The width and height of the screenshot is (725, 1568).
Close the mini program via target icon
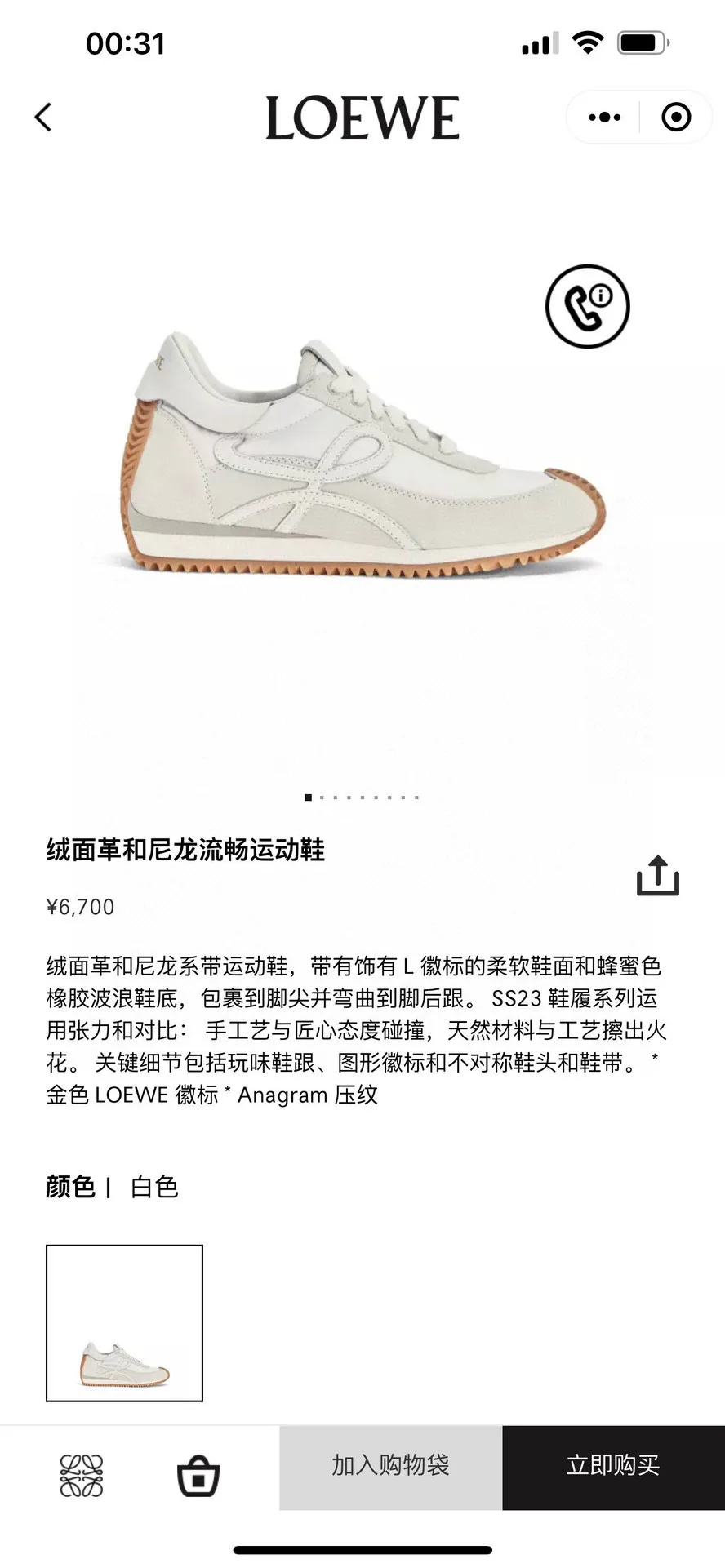(676, 118)
